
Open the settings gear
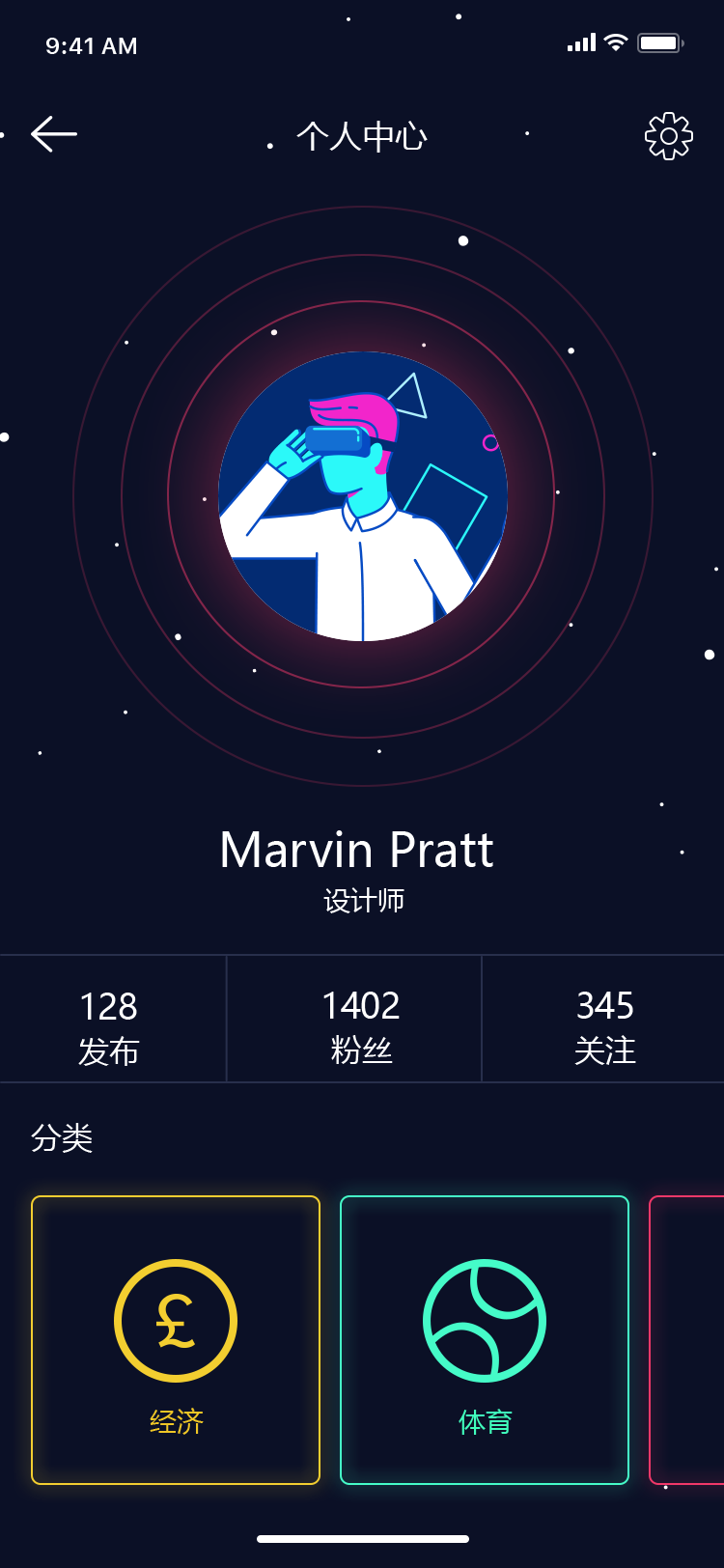tap(668, 136)
